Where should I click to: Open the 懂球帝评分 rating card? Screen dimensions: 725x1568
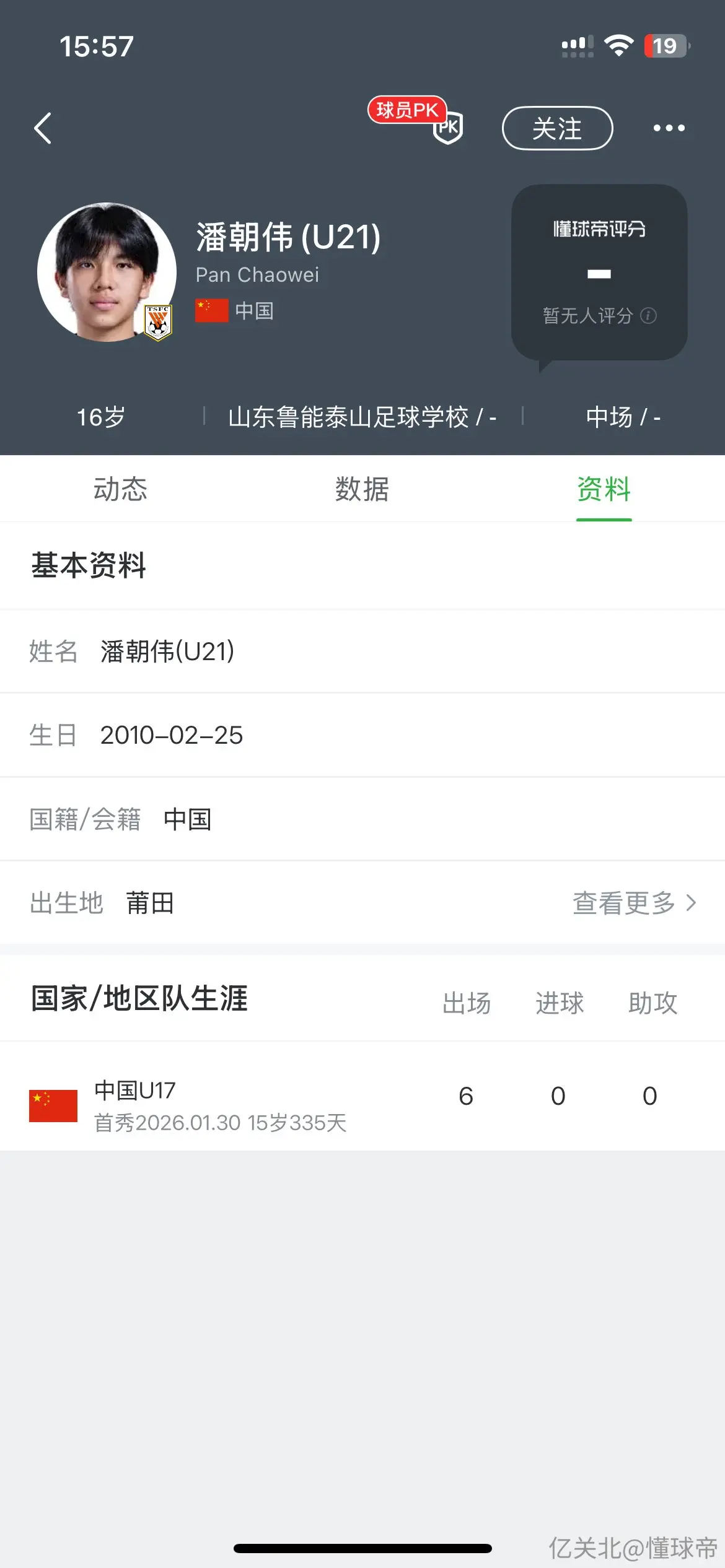tap(599, 272)
